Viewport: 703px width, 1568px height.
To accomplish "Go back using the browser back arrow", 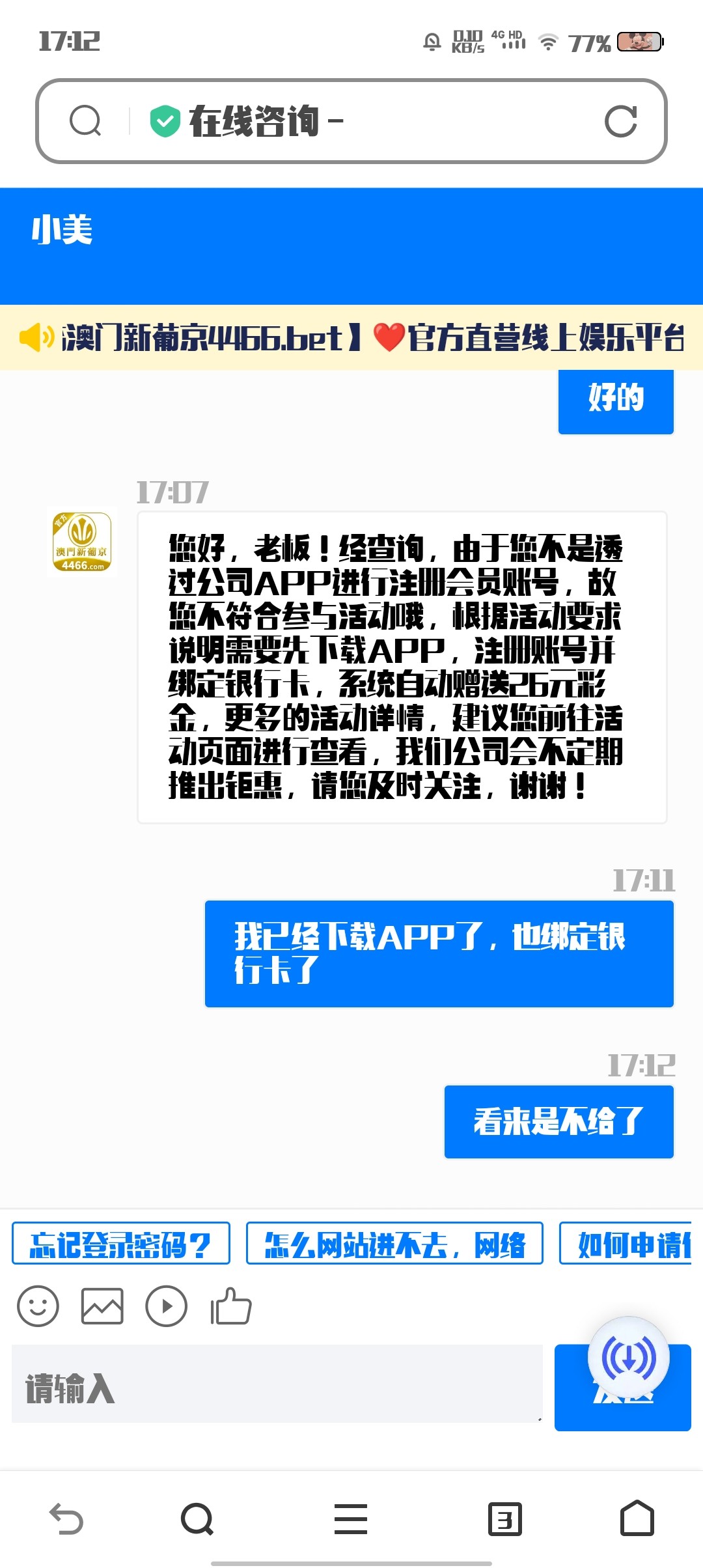I will click(66, 1519).
